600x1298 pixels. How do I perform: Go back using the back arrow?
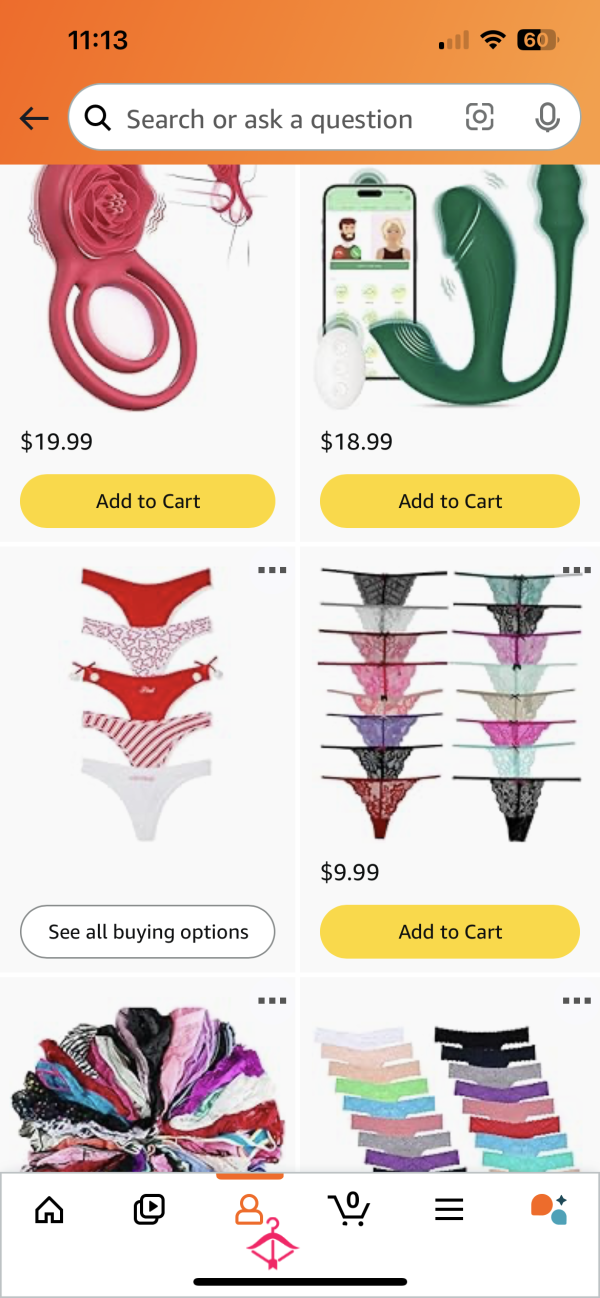point(34,119)
